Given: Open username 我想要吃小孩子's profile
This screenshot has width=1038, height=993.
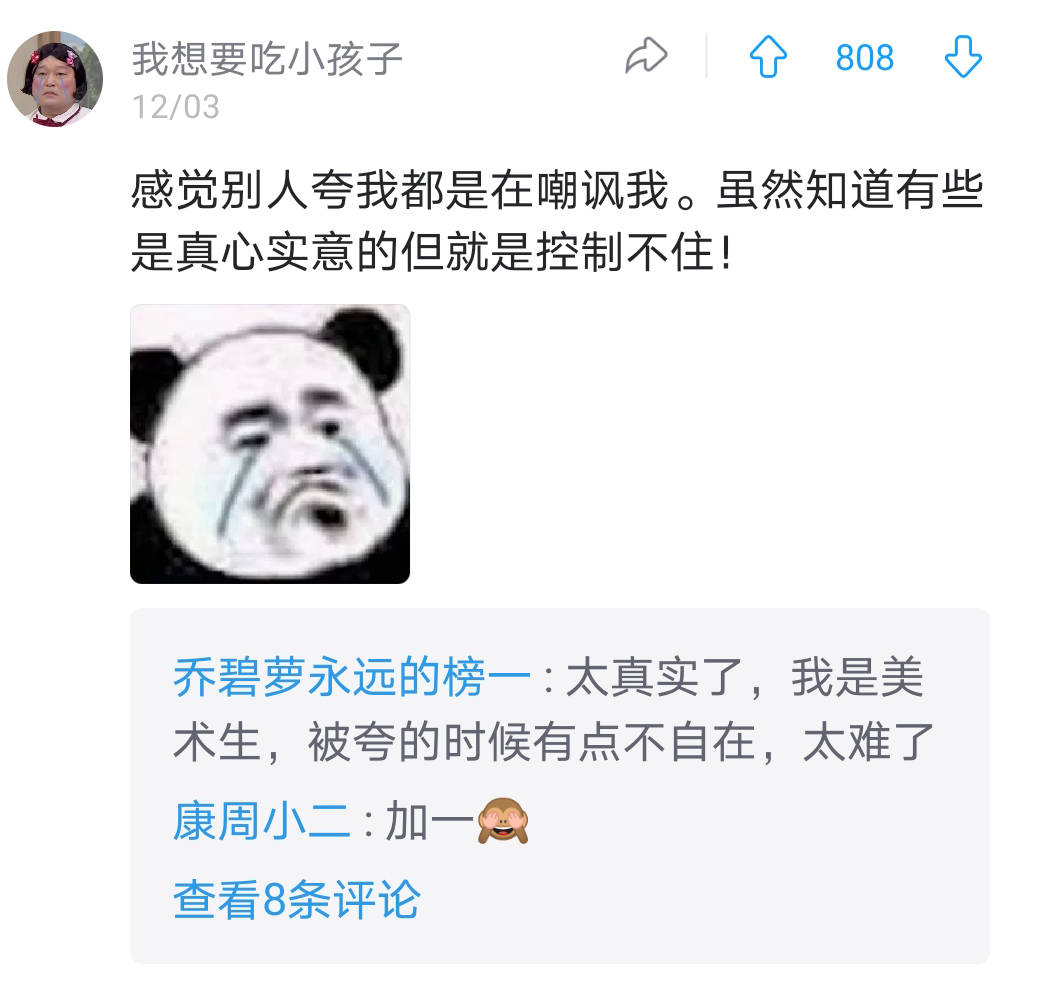Looking at the screenshot, I should tap(267, 59).
